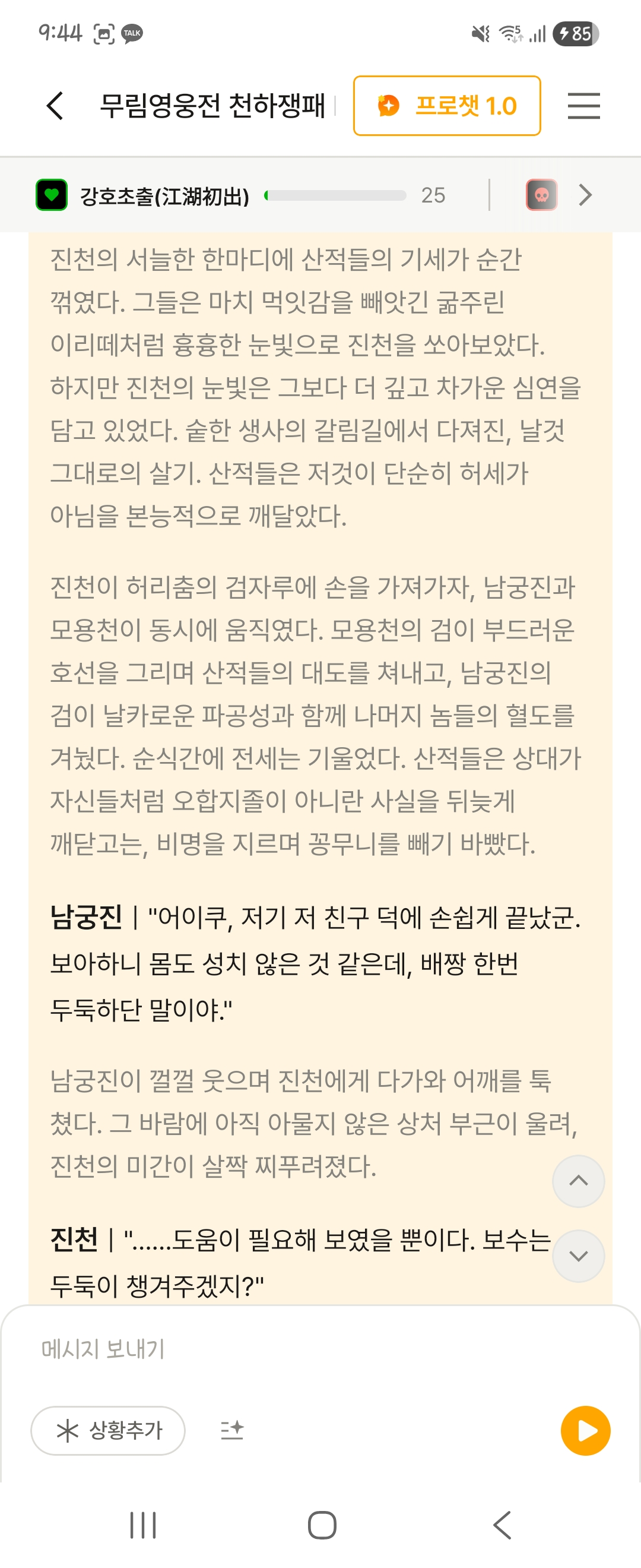The width and height of the screenshot is (641, 1568).
Task: Open the sparkle suggestion list icon
Action: pyautogui.click(x=231, y=1430)
